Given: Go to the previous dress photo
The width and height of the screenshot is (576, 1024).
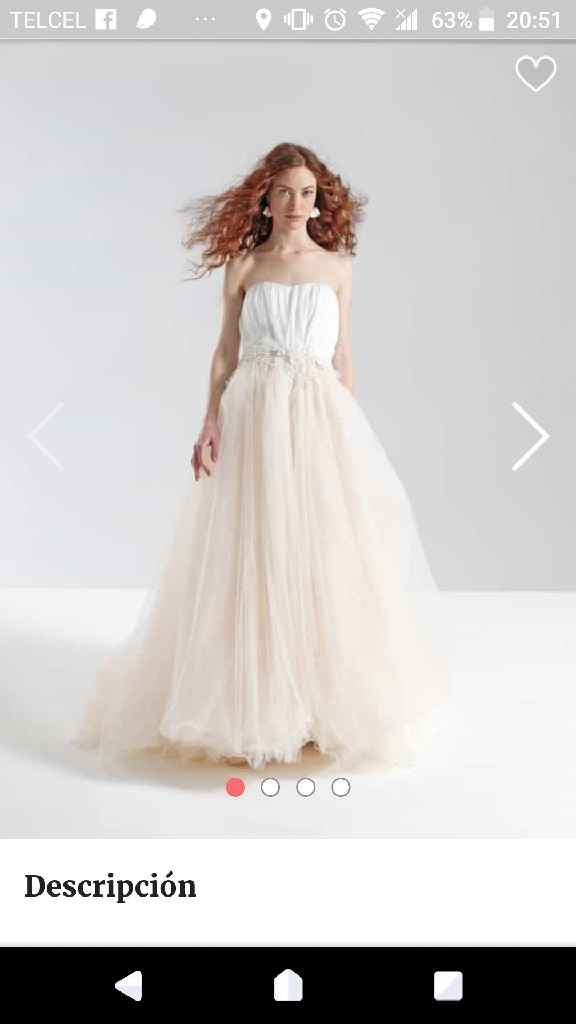Looking at the screenshot, I should pos(46,436).
